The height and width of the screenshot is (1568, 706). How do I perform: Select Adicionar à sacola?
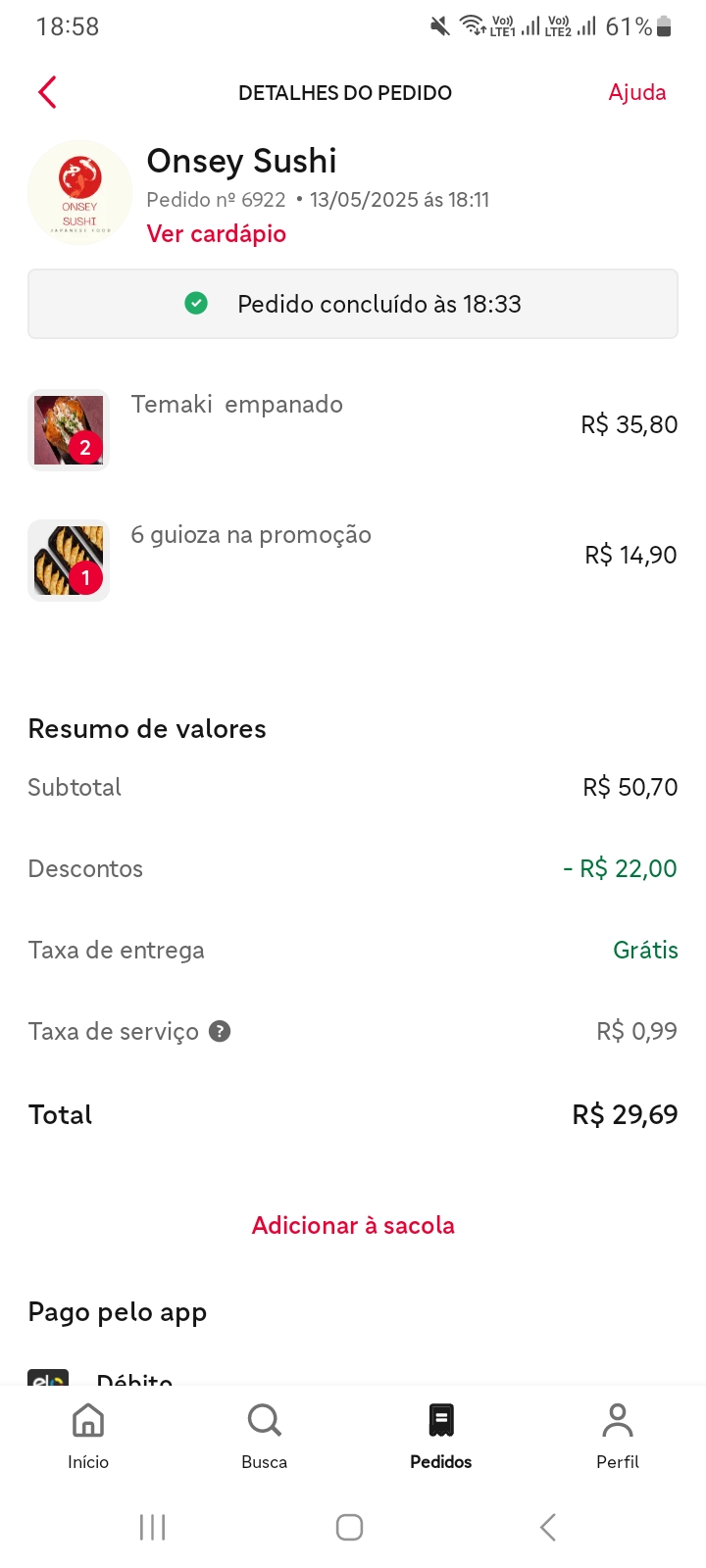coord(353,1225)
